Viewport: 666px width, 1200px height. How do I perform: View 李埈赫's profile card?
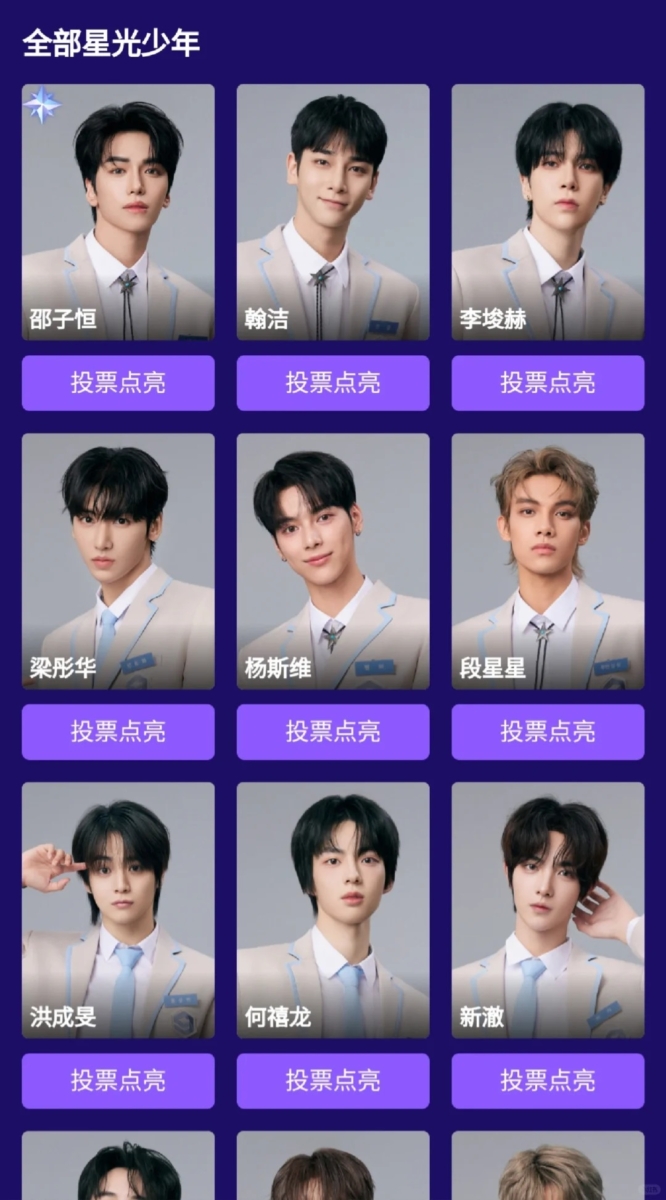[548, 212]
